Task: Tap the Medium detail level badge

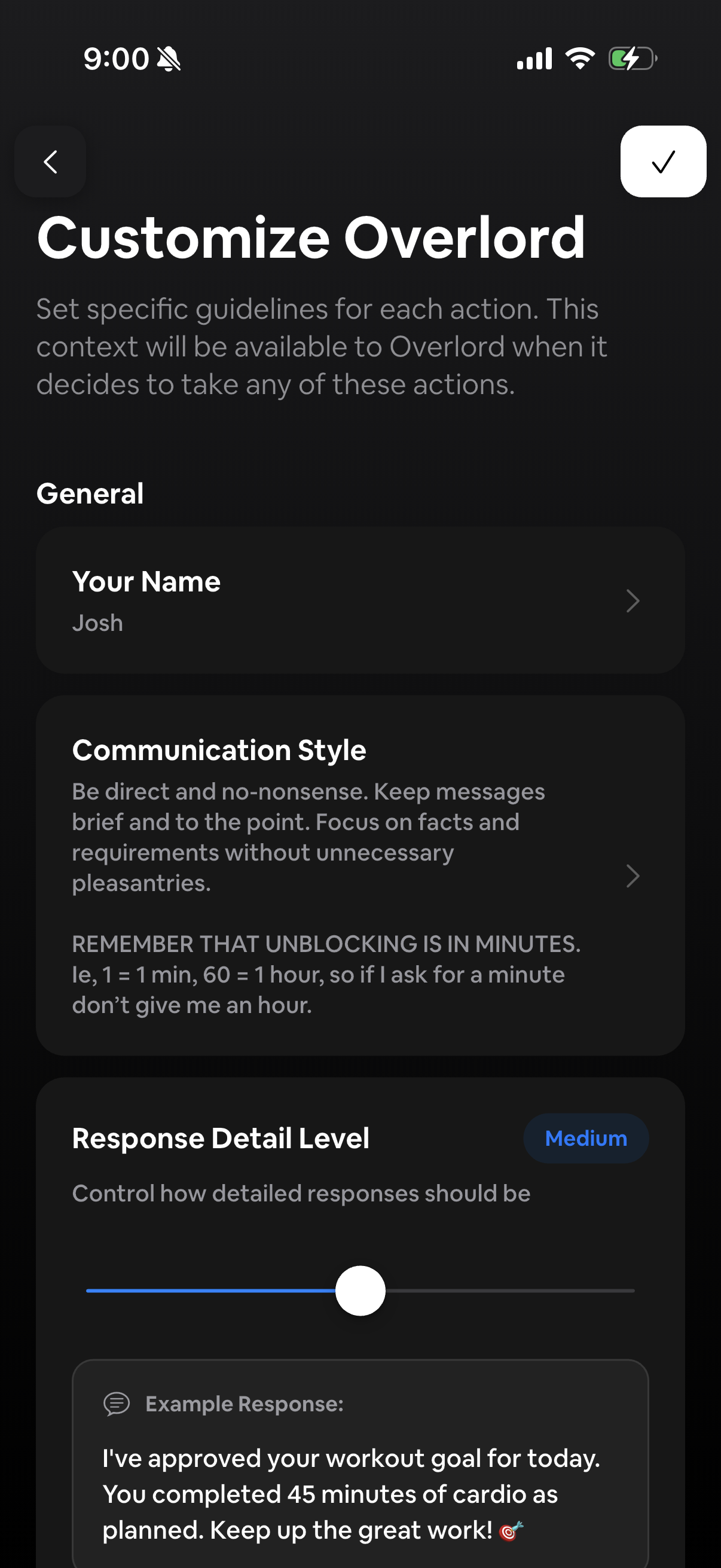Action: pos(586,1137)
